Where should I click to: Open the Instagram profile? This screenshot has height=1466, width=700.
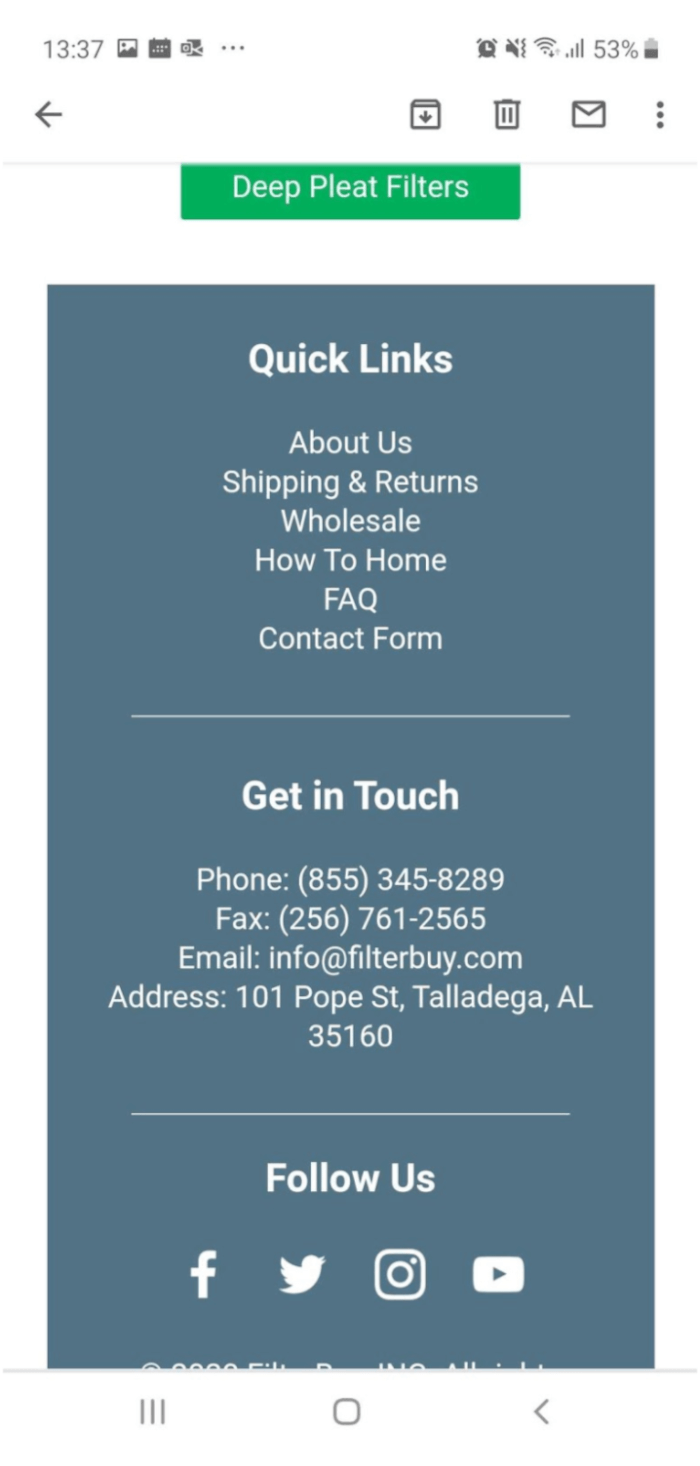pos(400,1274)
